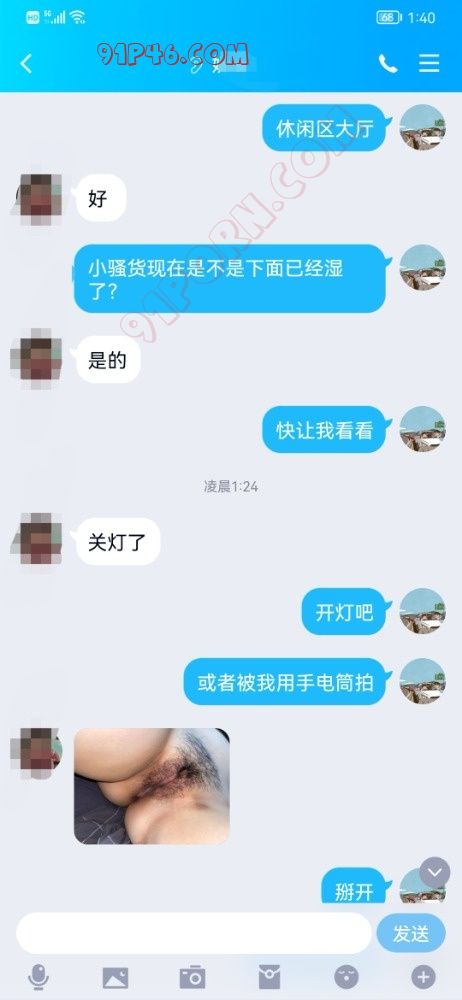Go back using the top-left arrow
The width and height of the screenshot is (462, 1000).
point(26,64)
